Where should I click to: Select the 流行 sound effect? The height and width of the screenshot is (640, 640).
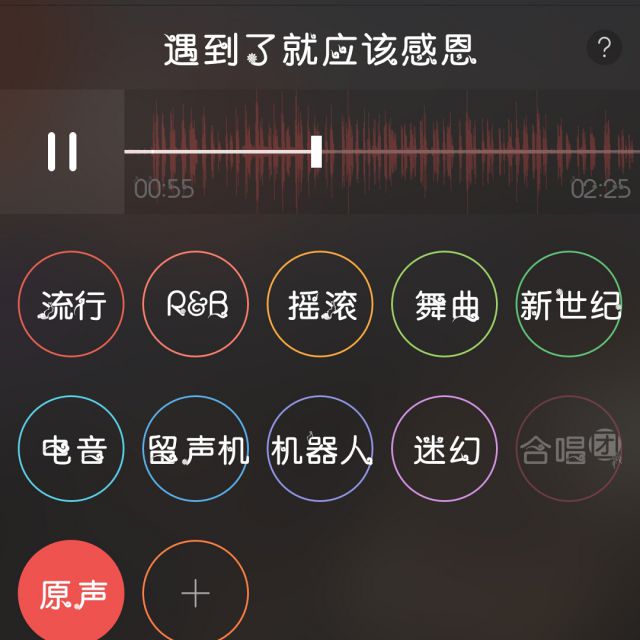[x=71, y=304]
